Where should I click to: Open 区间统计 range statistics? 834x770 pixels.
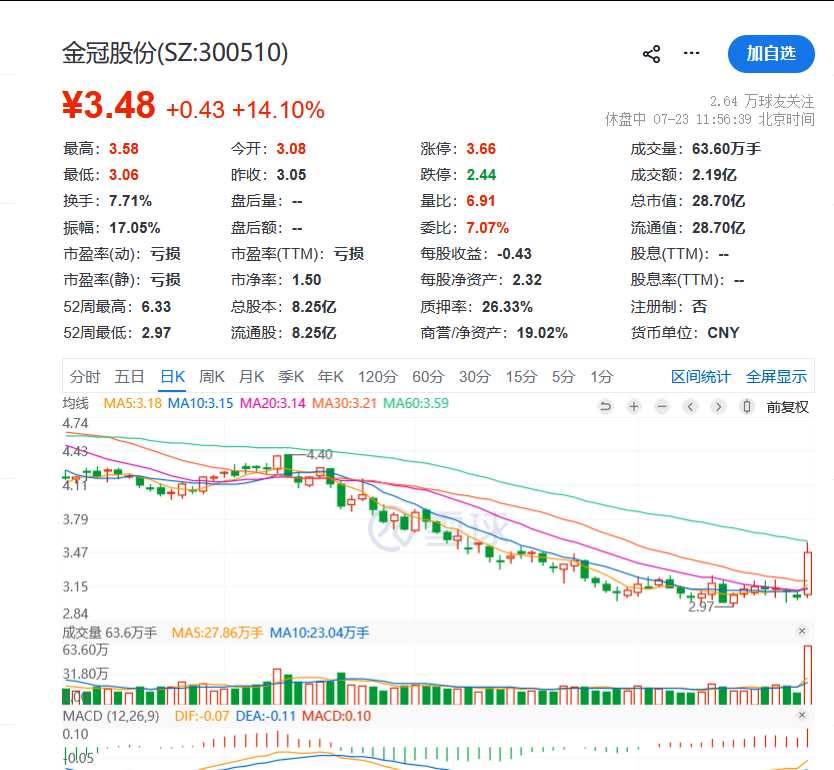coord(701,376)
